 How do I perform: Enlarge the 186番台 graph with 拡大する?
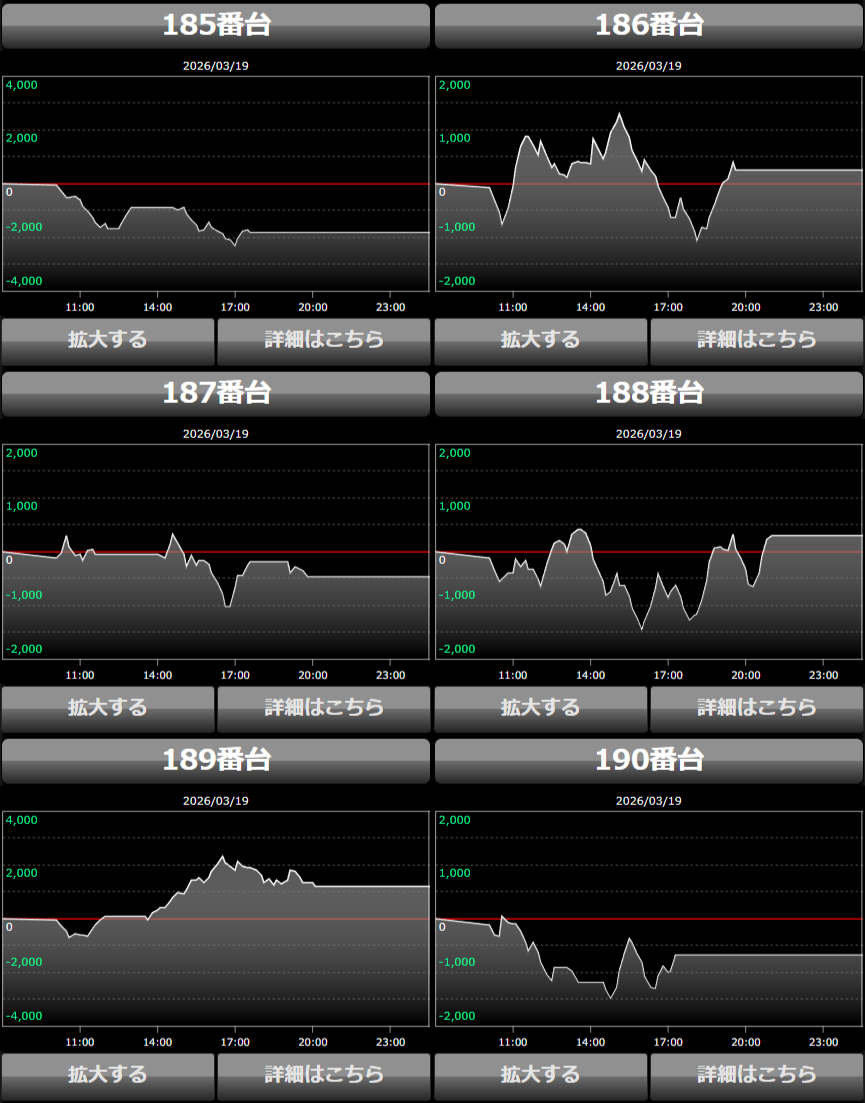(x=541, y=341)
